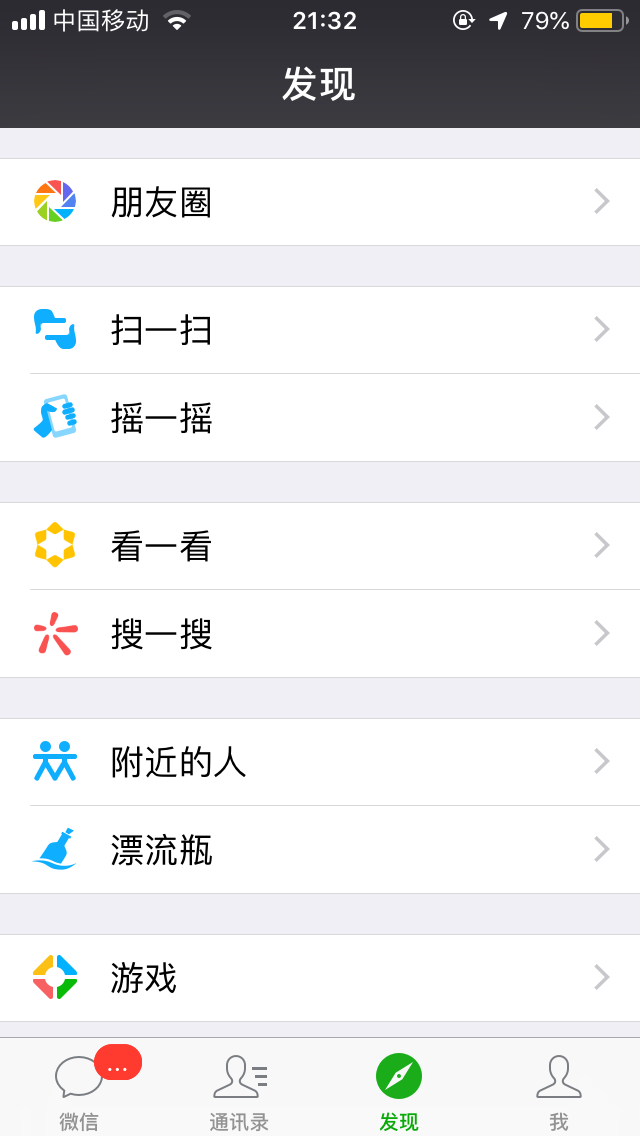
Task: View 附近的人 people nearby
Action: [320, 762]
